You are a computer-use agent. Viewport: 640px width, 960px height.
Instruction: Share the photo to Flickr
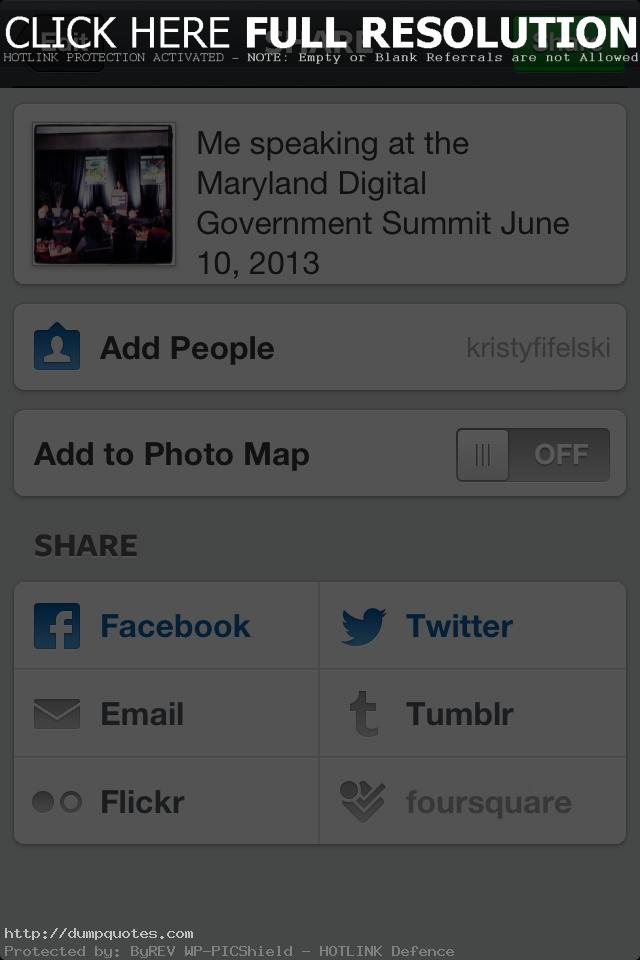166,802
